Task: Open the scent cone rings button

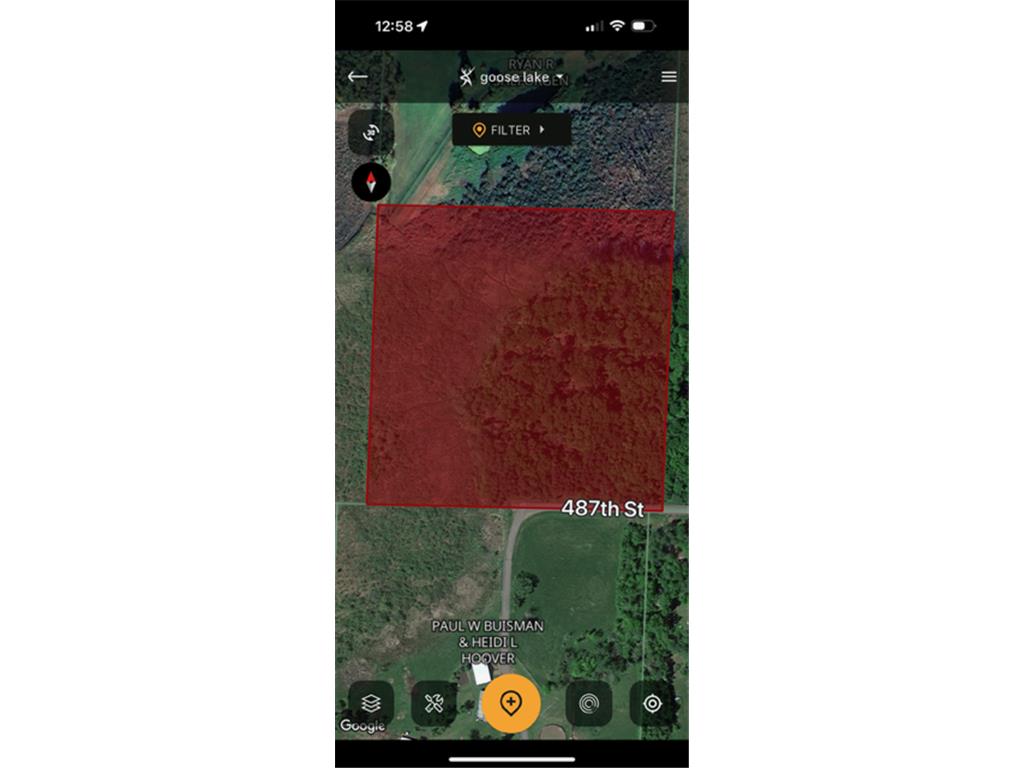Action: pos(589,704)
